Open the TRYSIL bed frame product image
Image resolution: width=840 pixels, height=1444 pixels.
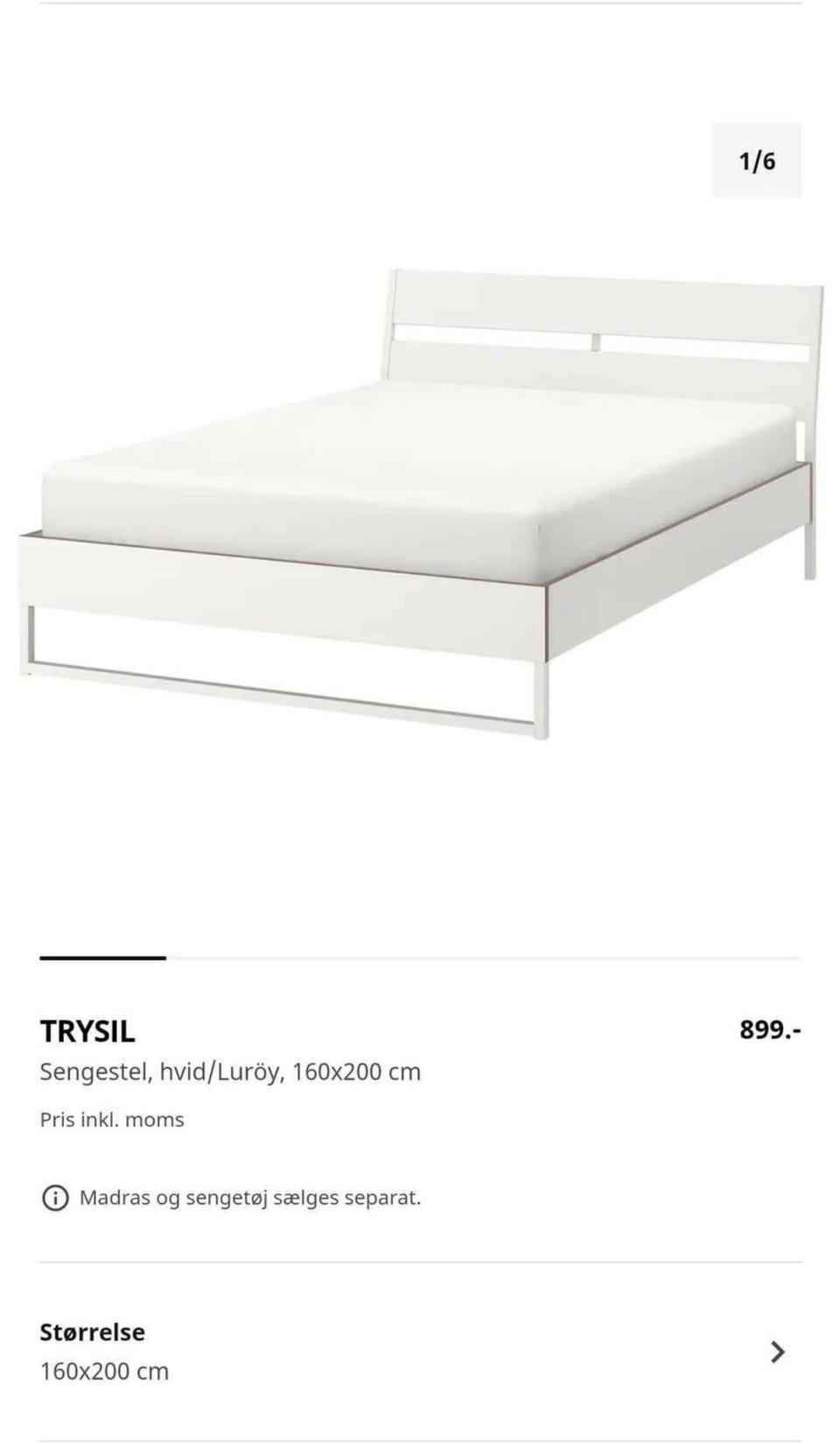[x=420, y=503]
